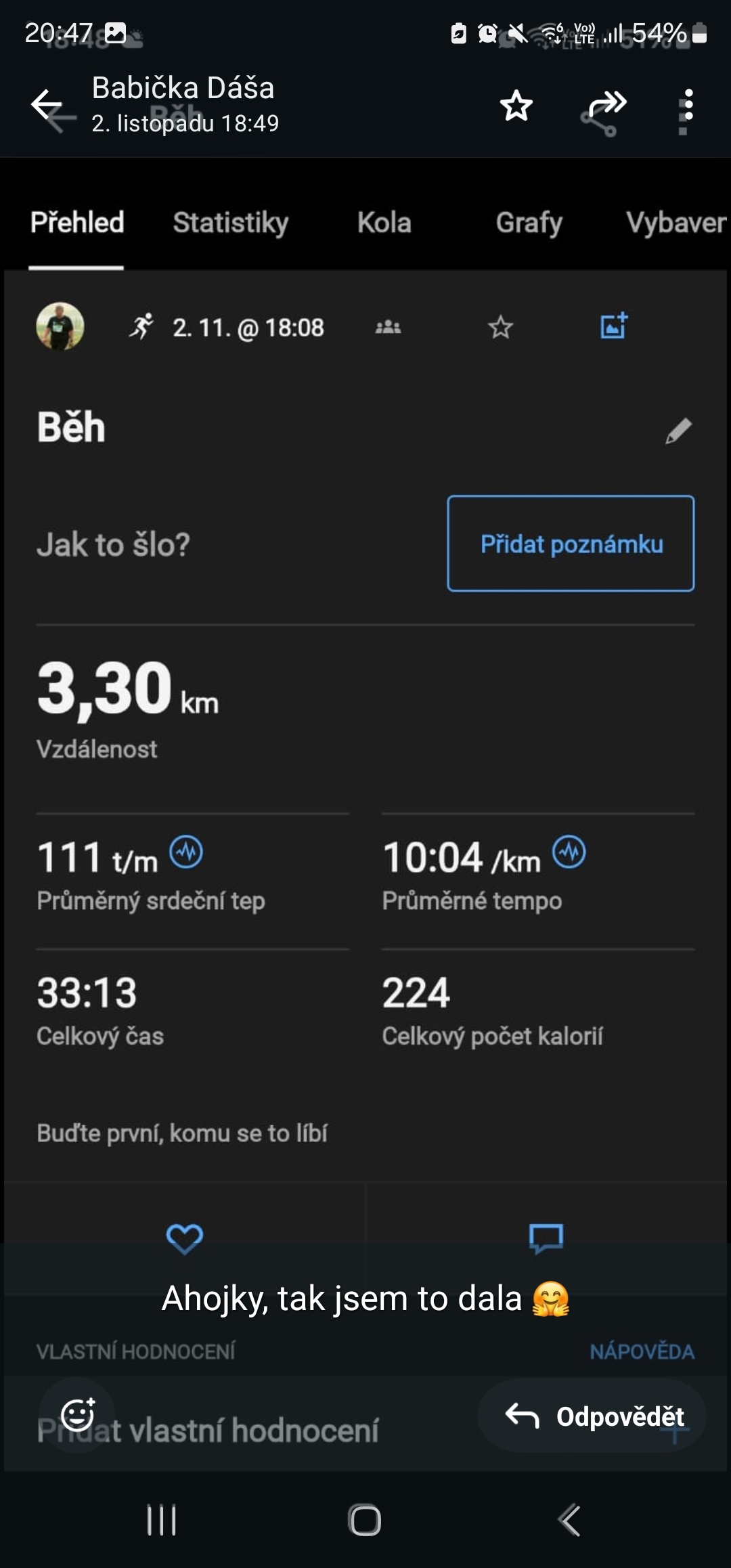Forward this photo to another chat
This screenshot has height=1568, width=731.
click(x=607, y=105)
